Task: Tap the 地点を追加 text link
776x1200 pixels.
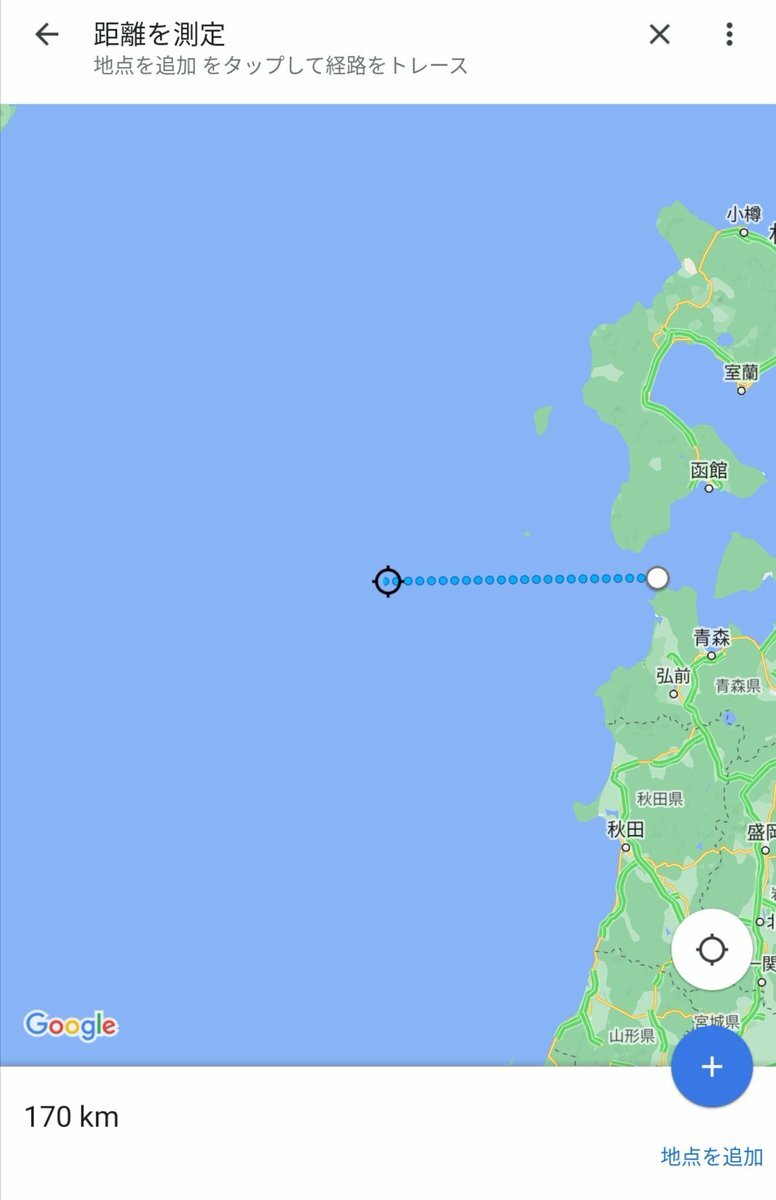Action: click(x=711, y=1157)
